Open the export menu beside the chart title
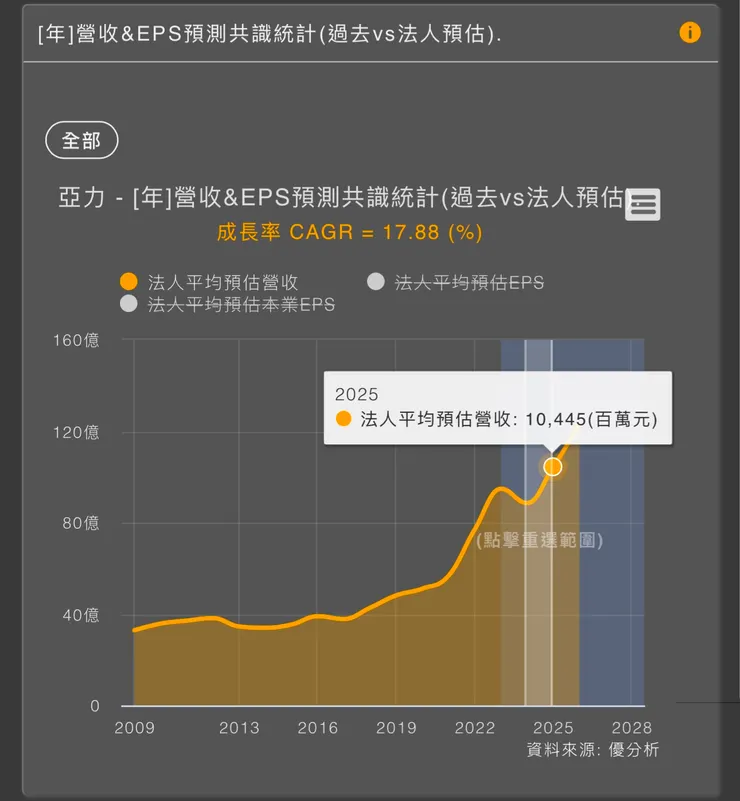Screen dimensions: 740x801 (x=643, y=204)
